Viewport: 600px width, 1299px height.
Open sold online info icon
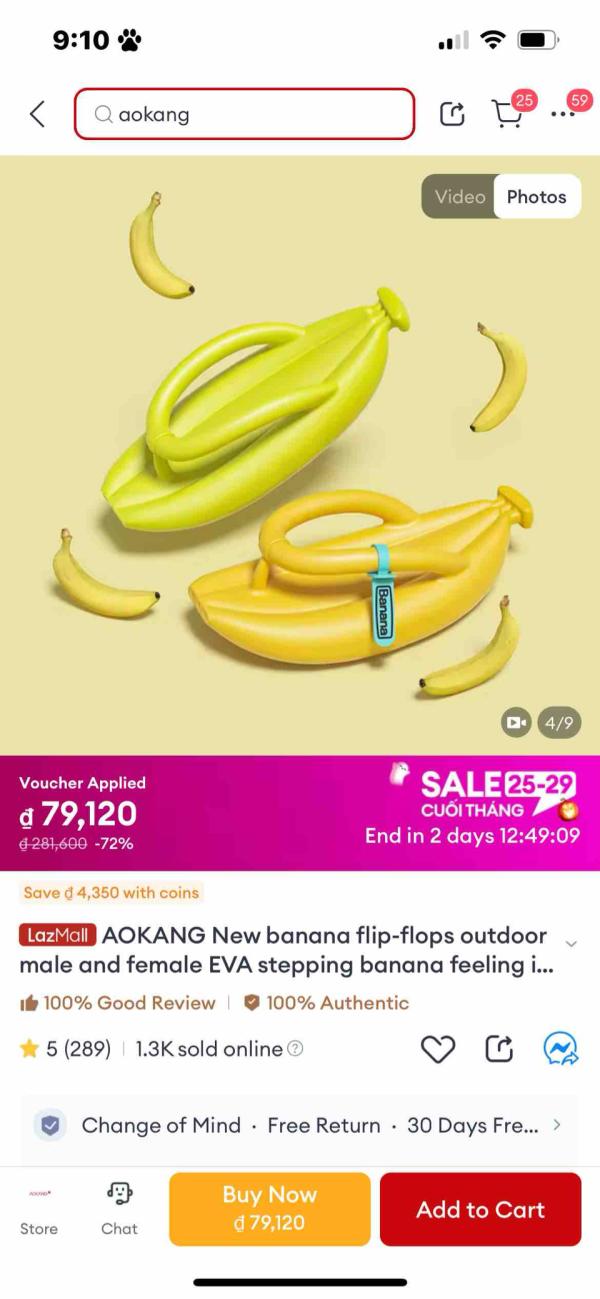click(295, 1049)
